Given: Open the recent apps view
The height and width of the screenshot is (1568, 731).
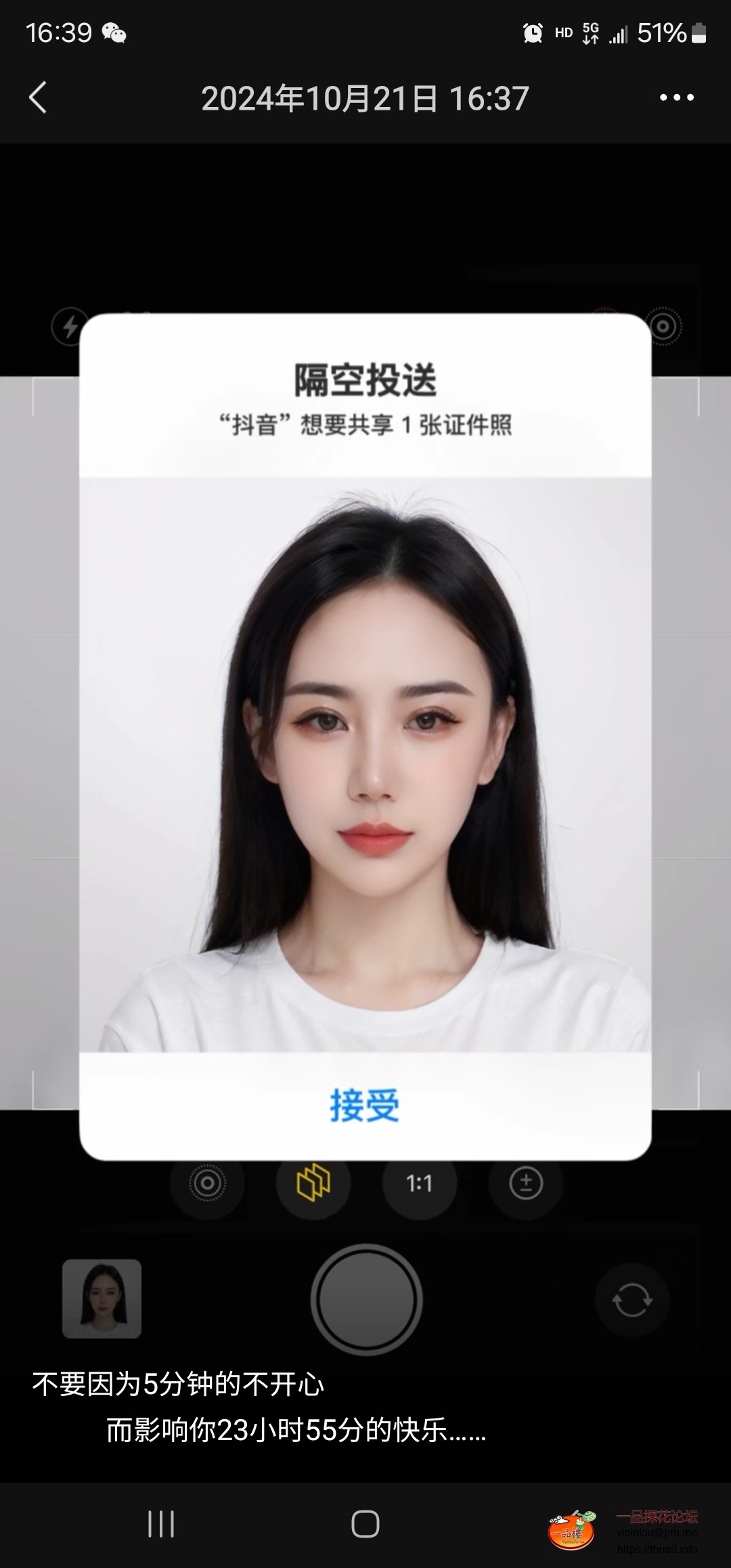Looking at the screenshot, I should point(161,1524).
